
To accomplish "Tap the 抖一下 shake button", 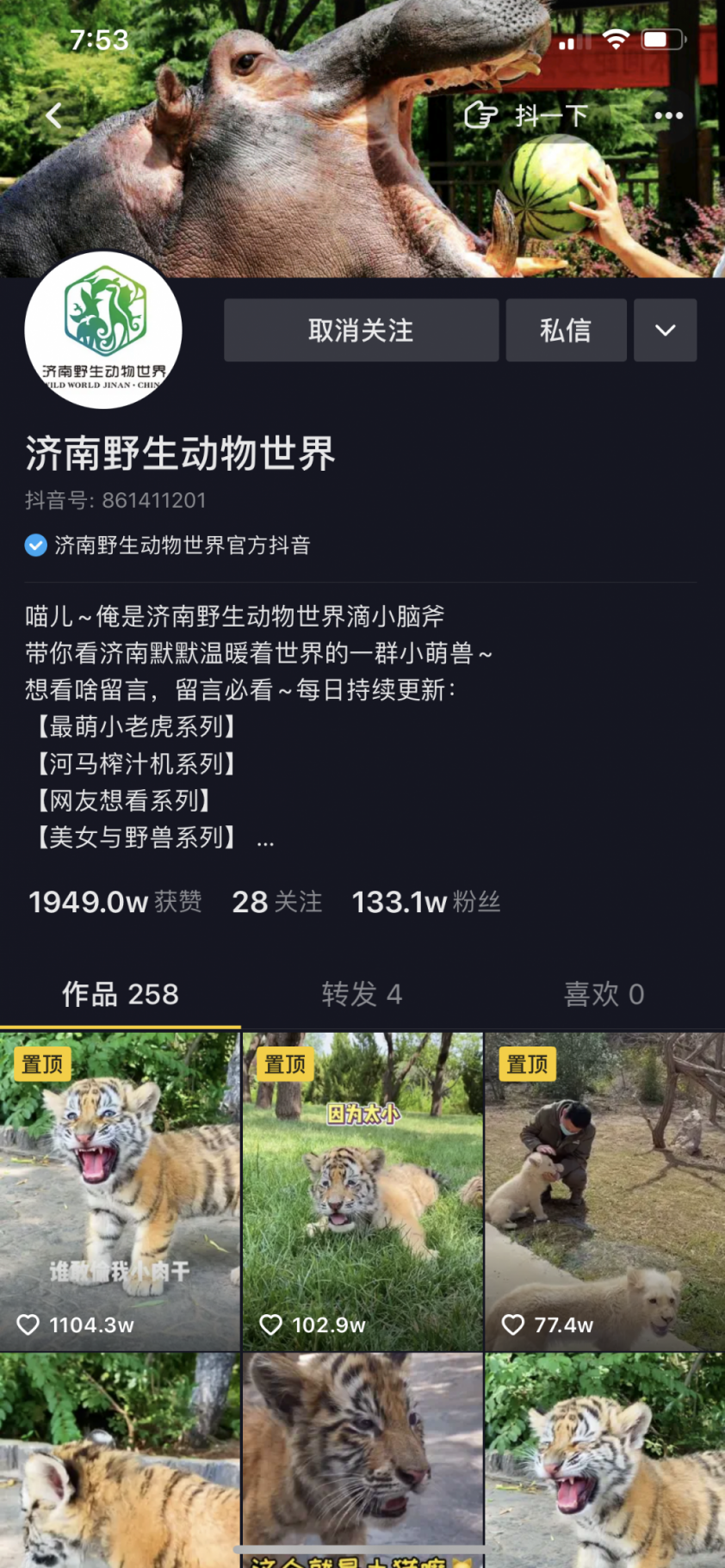I will tap(526, 115).
